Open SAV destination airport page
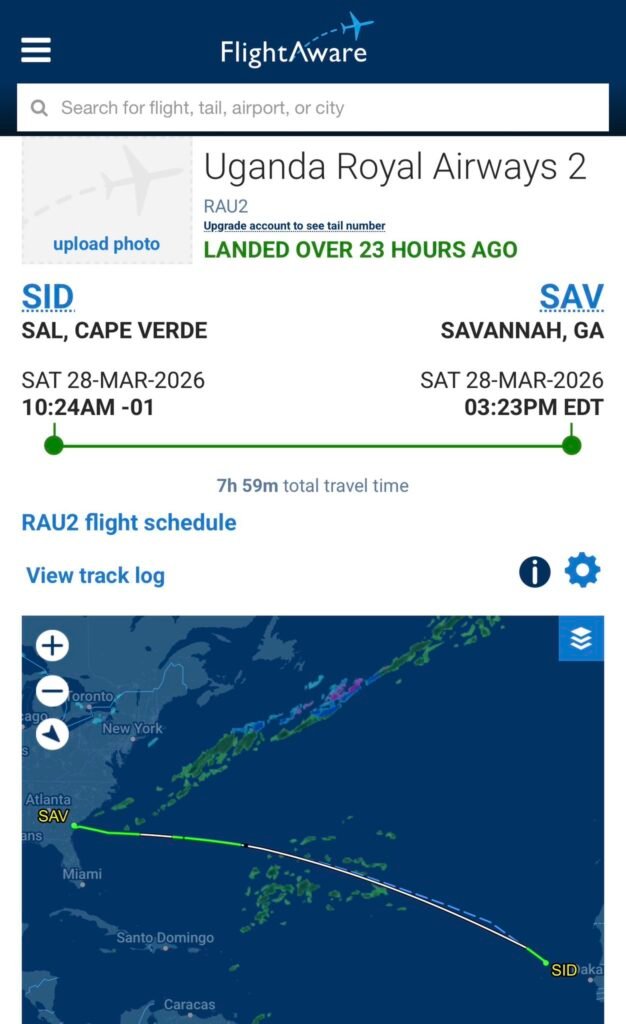Image resolution: width=626 pixels, height=1024 pixels. point(571,297)
